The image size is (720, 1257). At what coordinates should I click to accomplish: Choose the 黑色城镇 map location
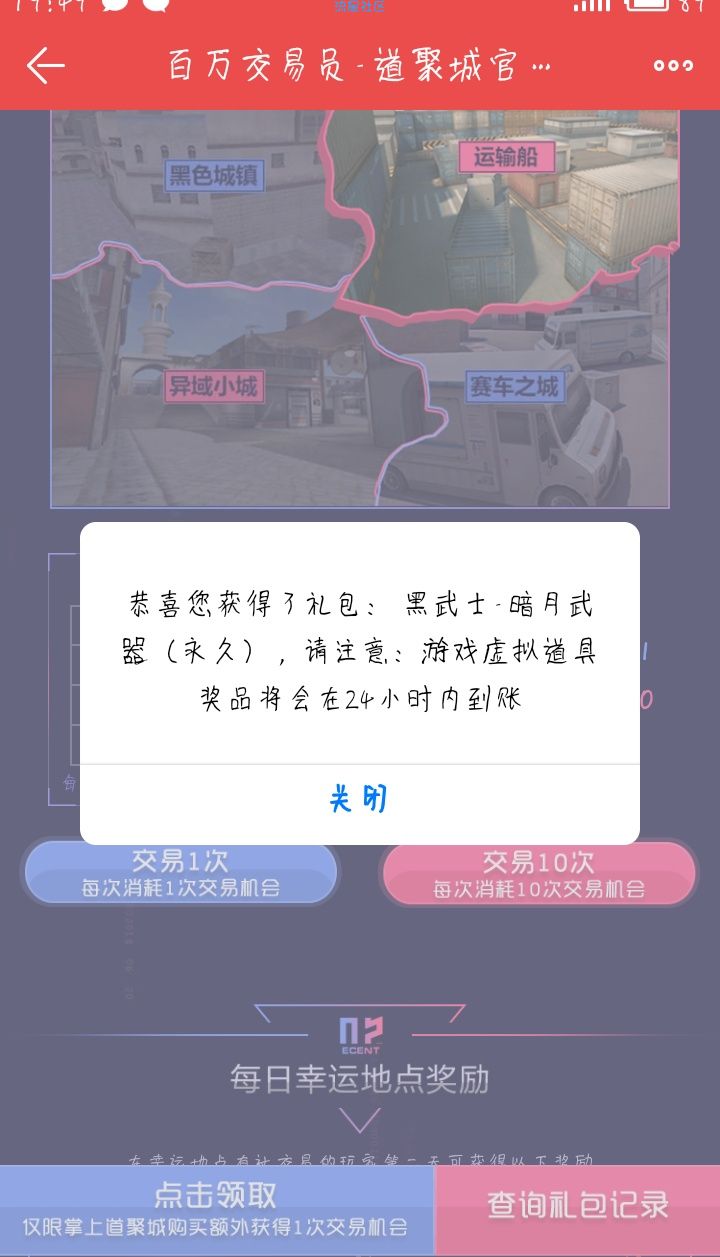(213, 176)
